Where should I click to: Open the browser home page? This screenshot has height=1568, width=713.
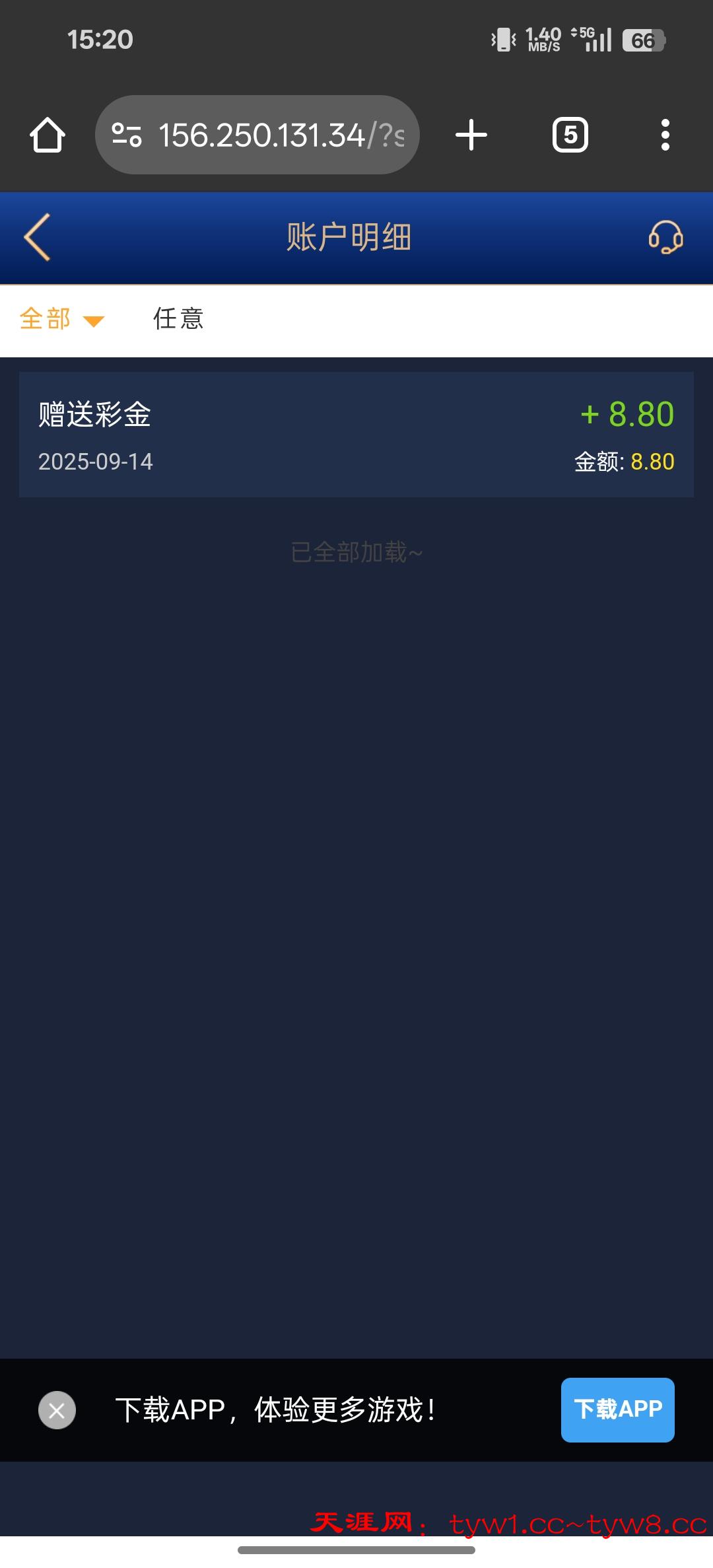pyautogui.click(x=48, y=135)
